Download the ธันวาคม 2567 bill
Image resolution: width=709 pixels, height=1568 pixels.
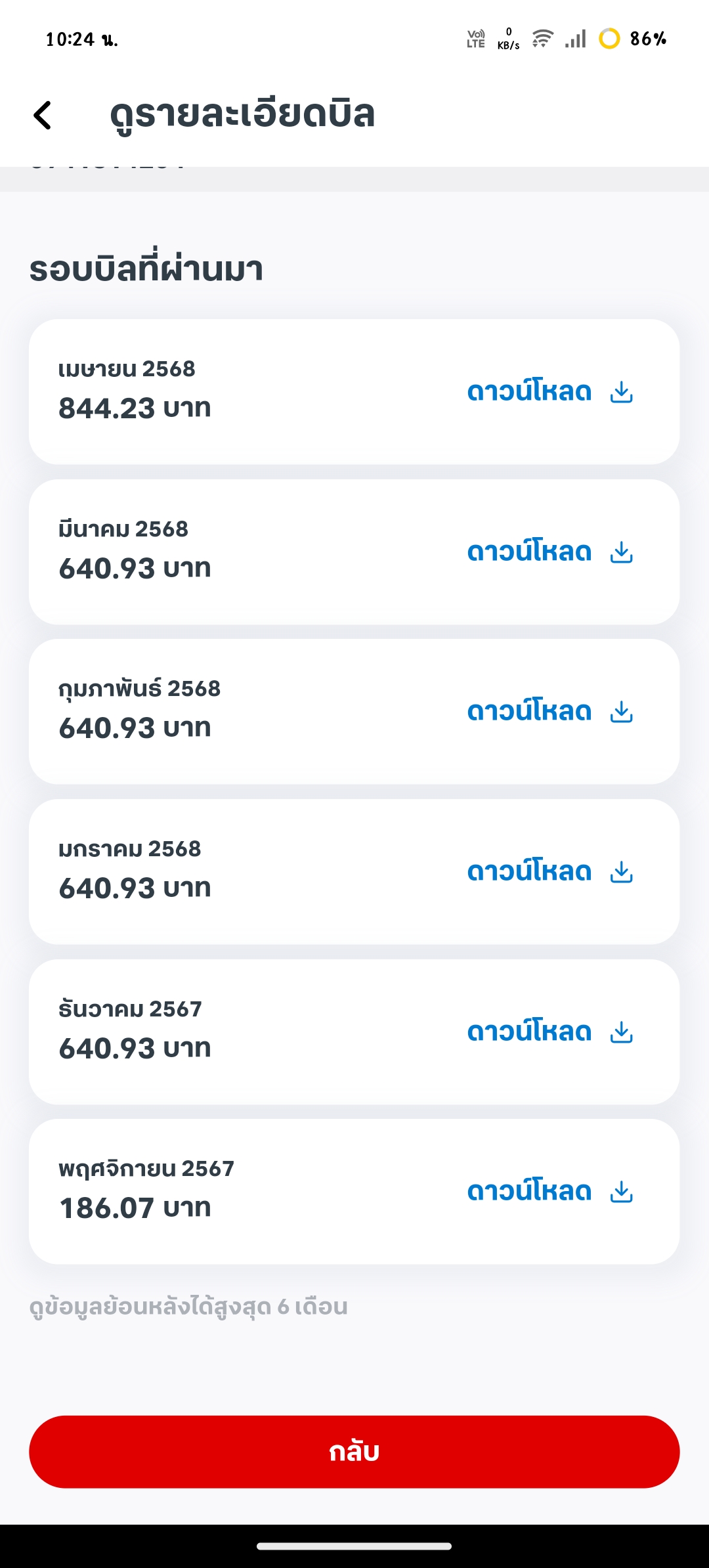[x=549, y=1032]
